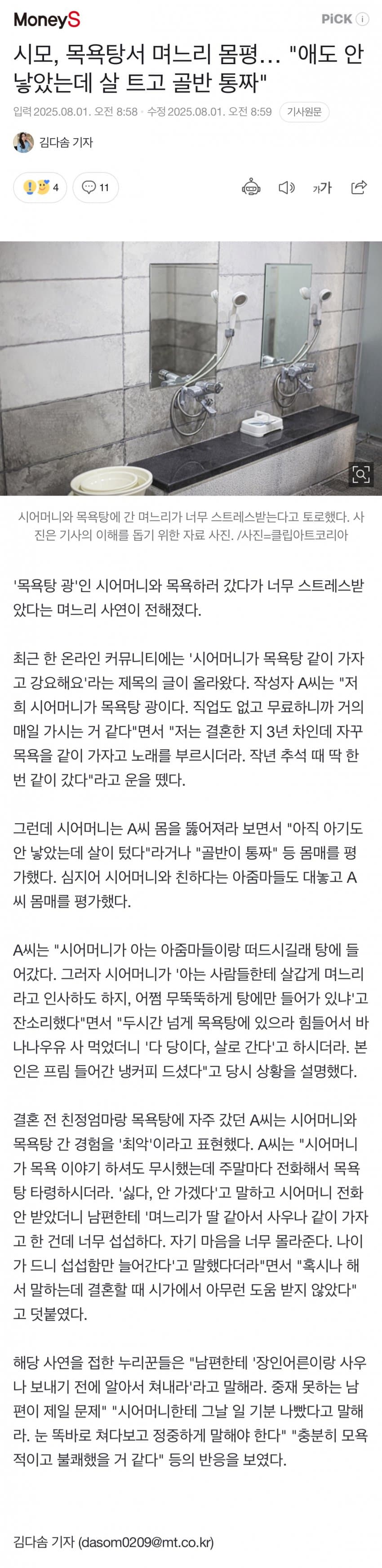Open the reaction emoji button showing 4
The image size is (382, 1568).
[x=40, y=188]
